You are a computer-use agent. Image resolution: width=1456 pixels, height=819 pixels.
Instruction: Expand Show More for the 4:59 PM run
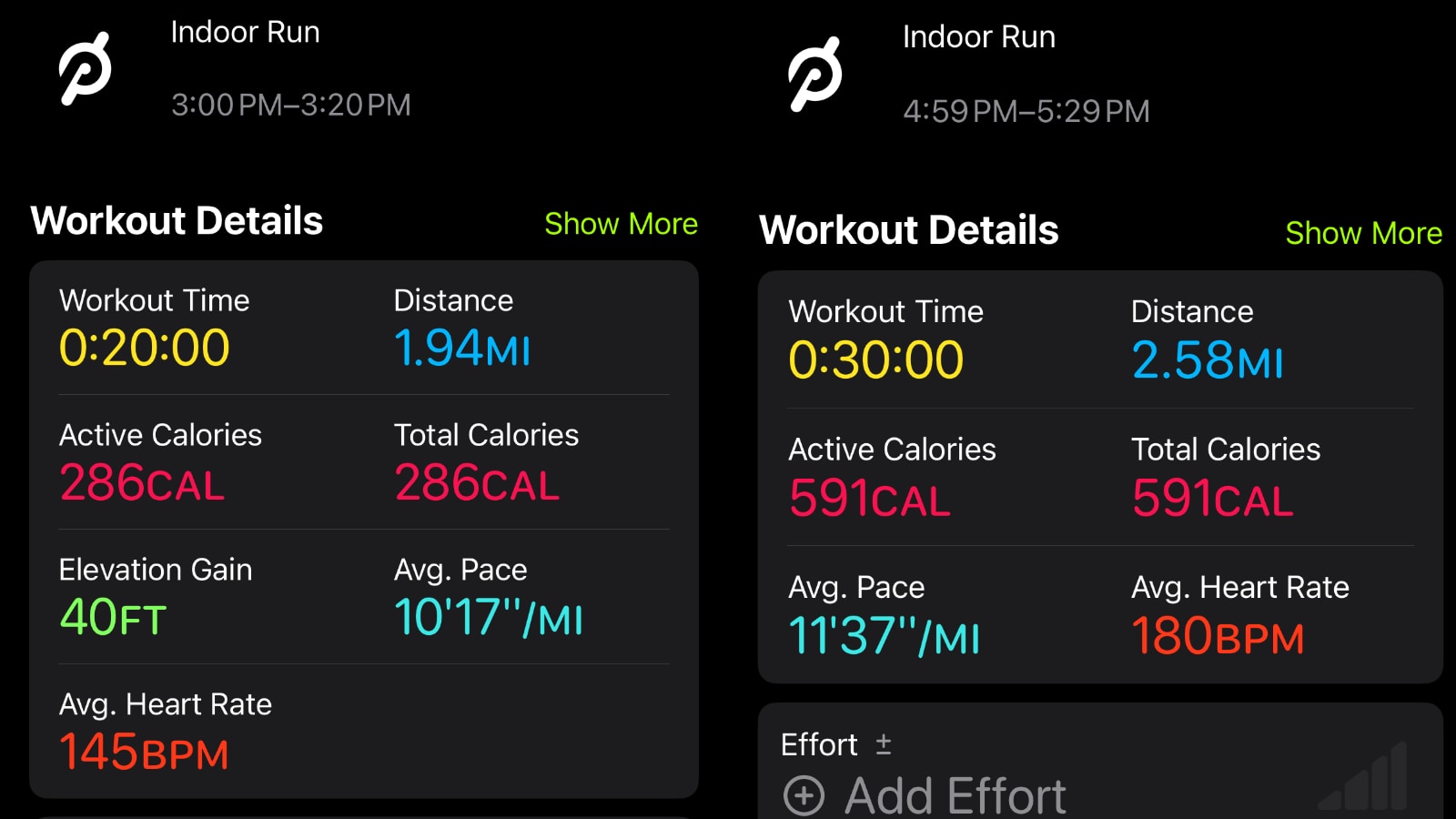[x=1363, y=233]
